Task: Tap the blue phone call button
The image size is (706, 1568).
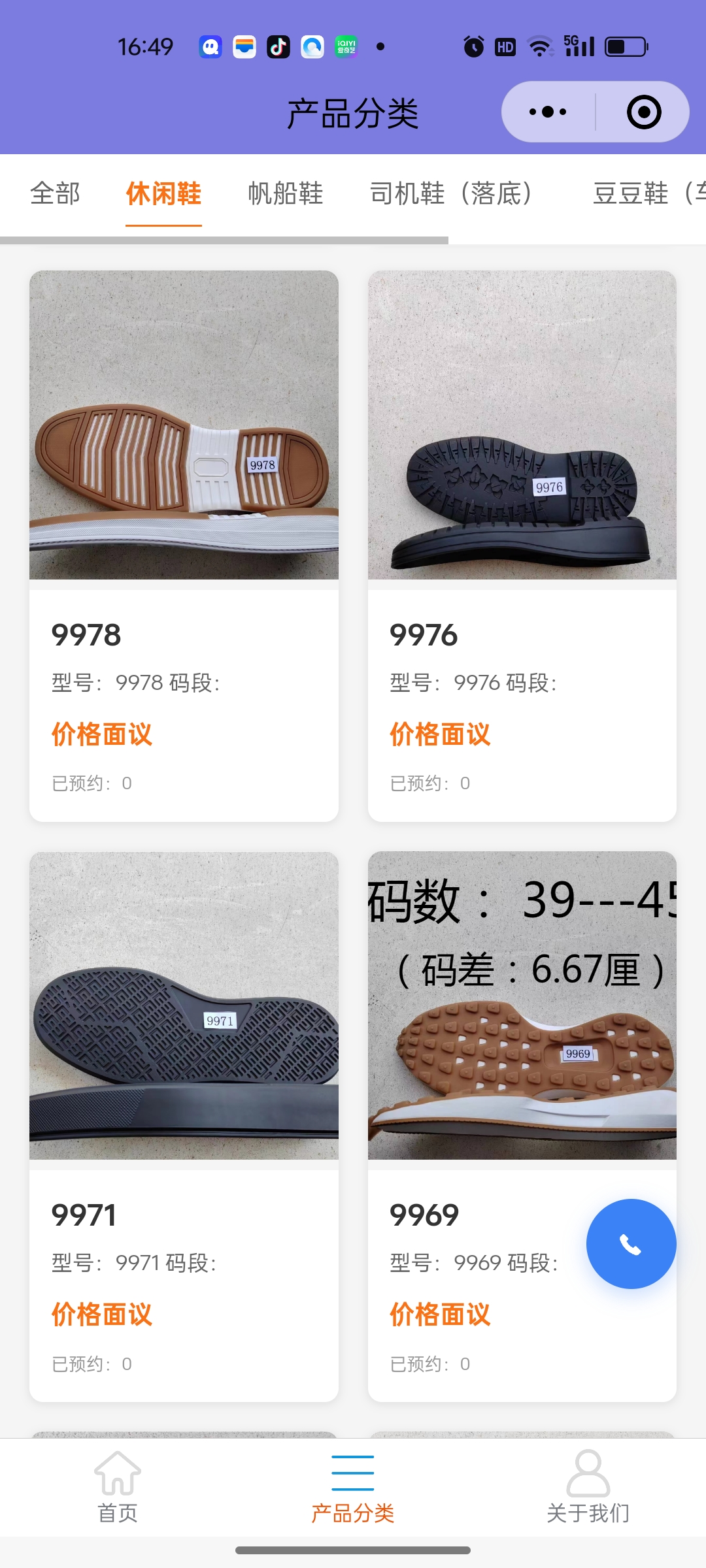Action: click(x=631, y=1244)
